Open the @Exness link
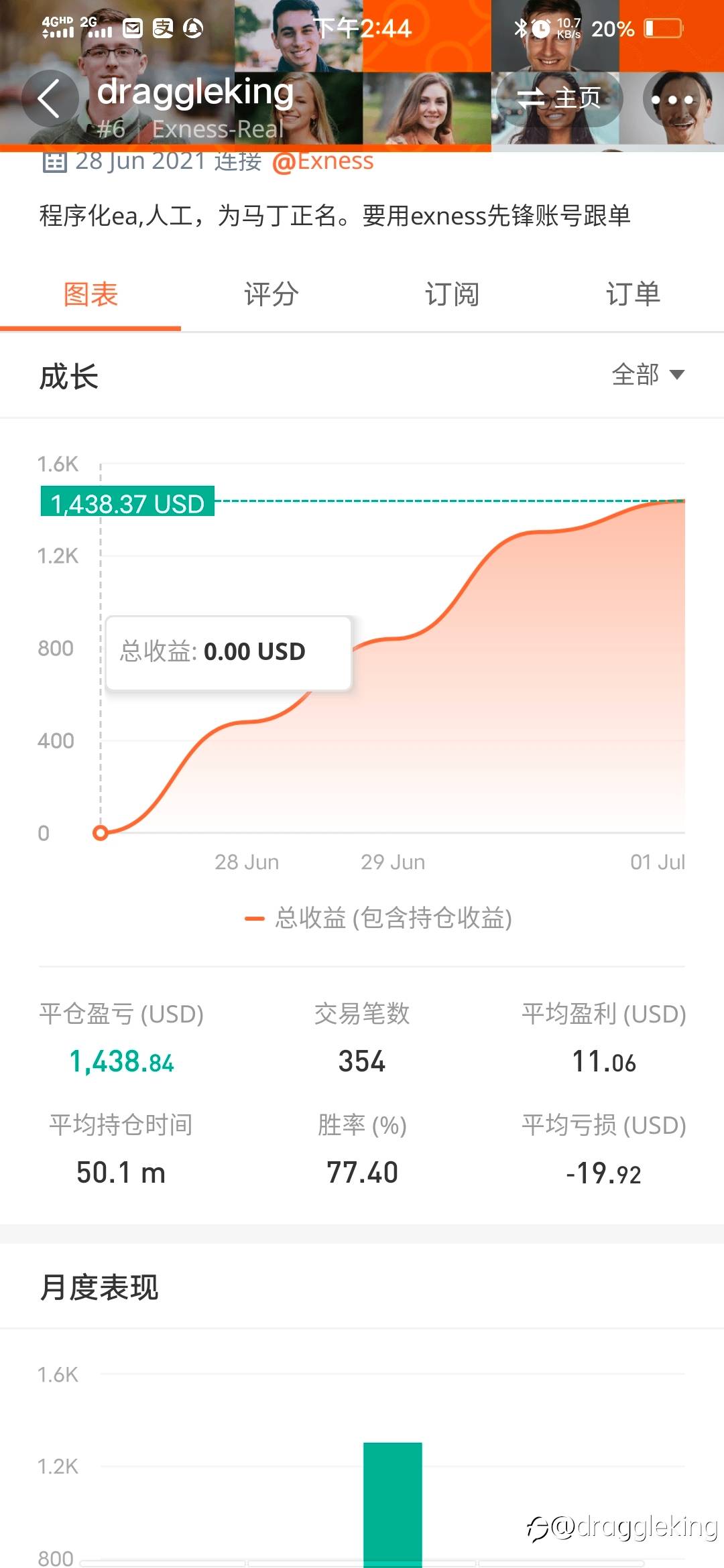 (323, 161)
